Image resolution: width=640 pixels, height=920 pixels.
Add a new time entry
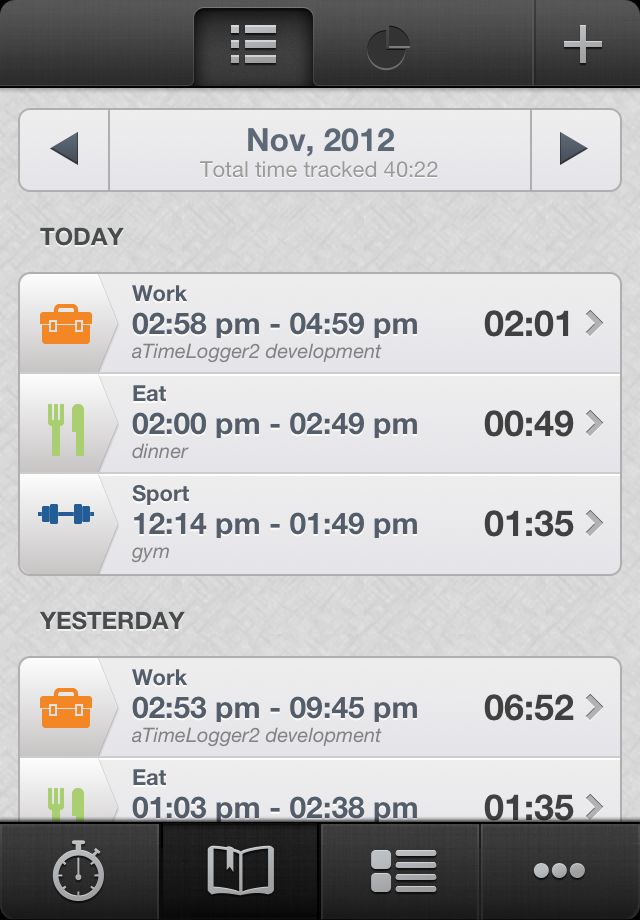tap(583, 45)
